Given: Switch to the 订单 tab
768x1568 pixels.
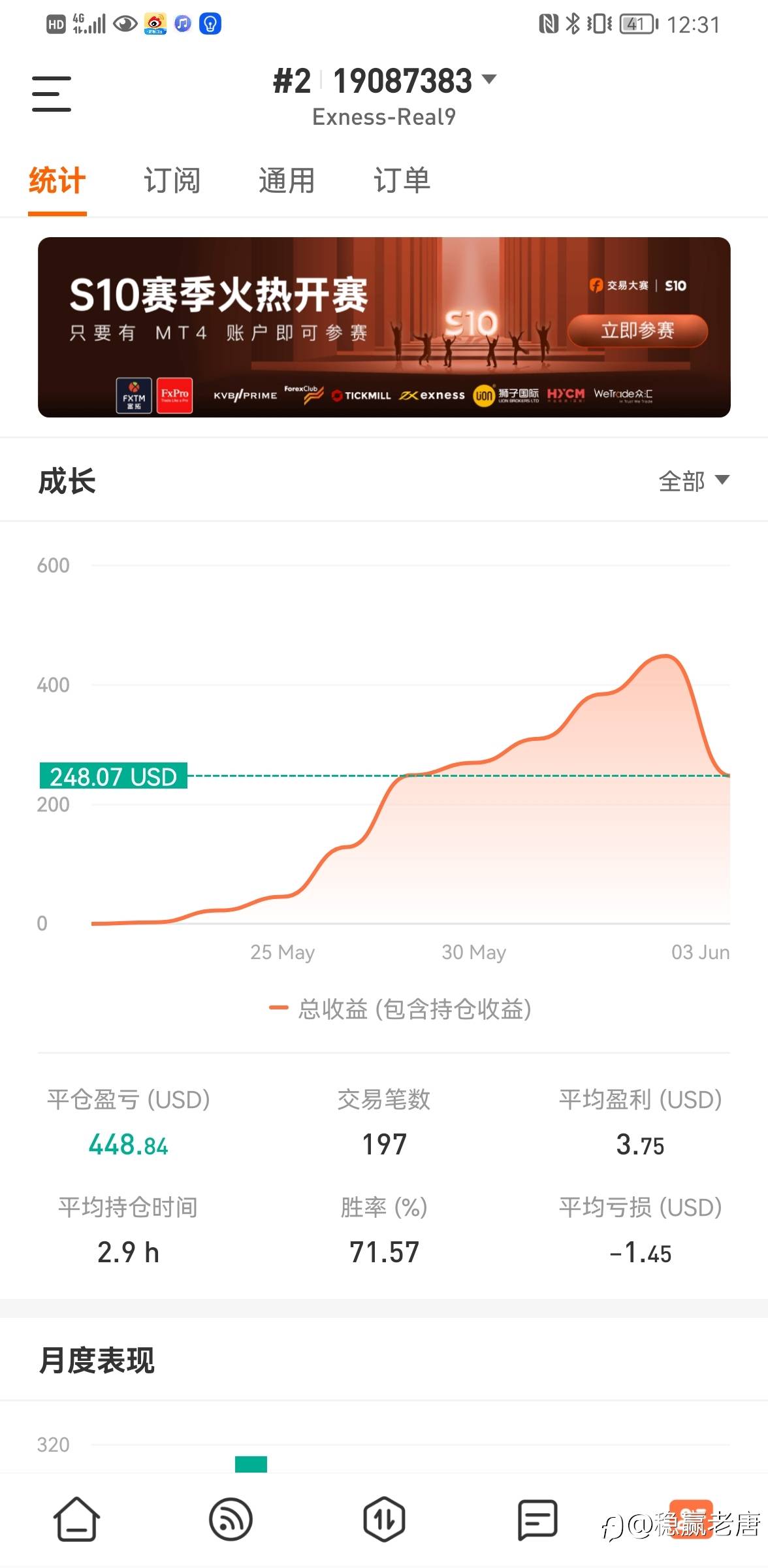Looking at the screenshot, I should coord(402,180).
